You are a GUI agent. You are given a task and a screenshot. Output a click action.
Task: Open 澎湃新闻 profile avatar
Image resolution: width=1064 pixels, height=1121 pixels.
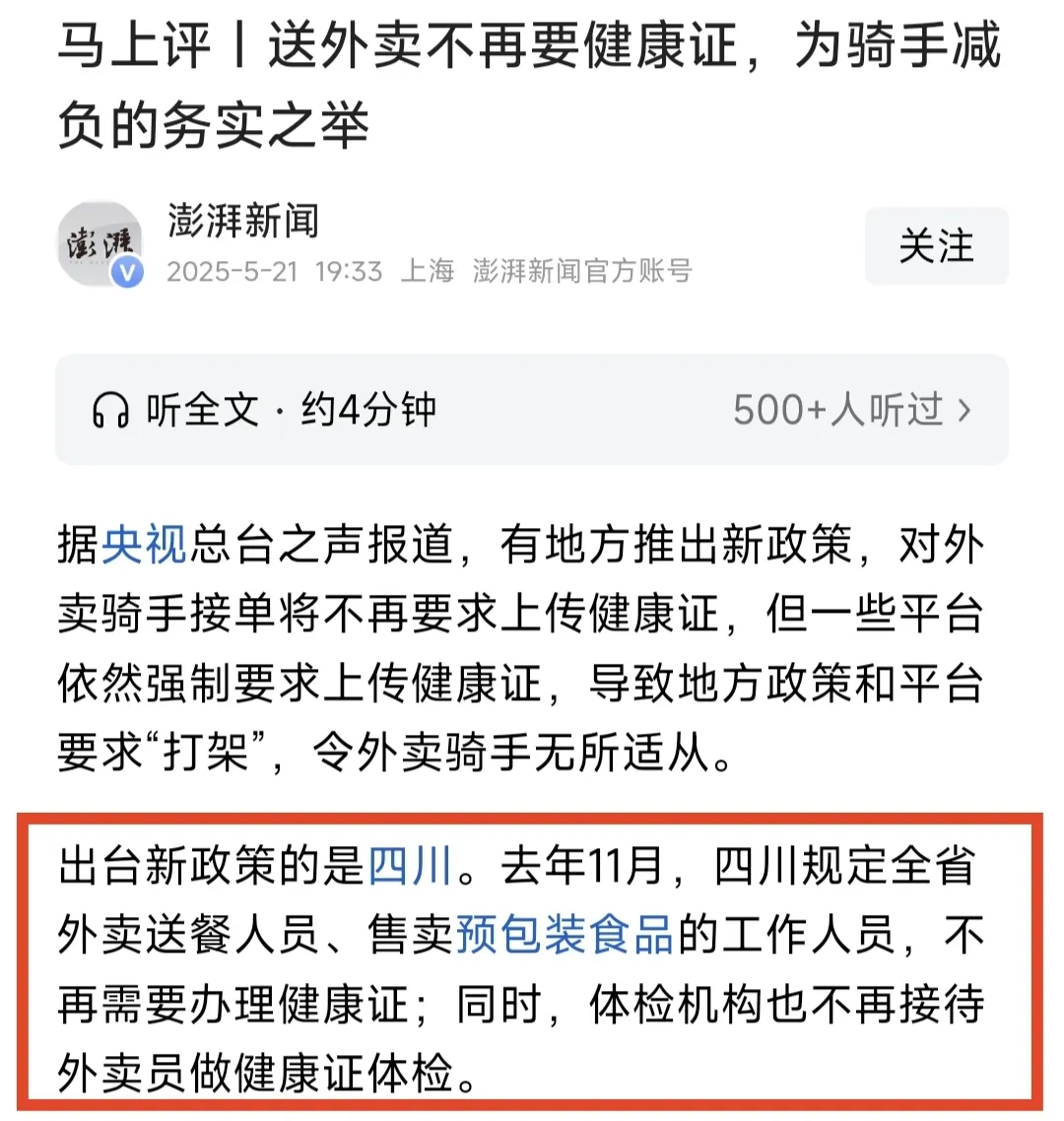click(x=100, y=243)
